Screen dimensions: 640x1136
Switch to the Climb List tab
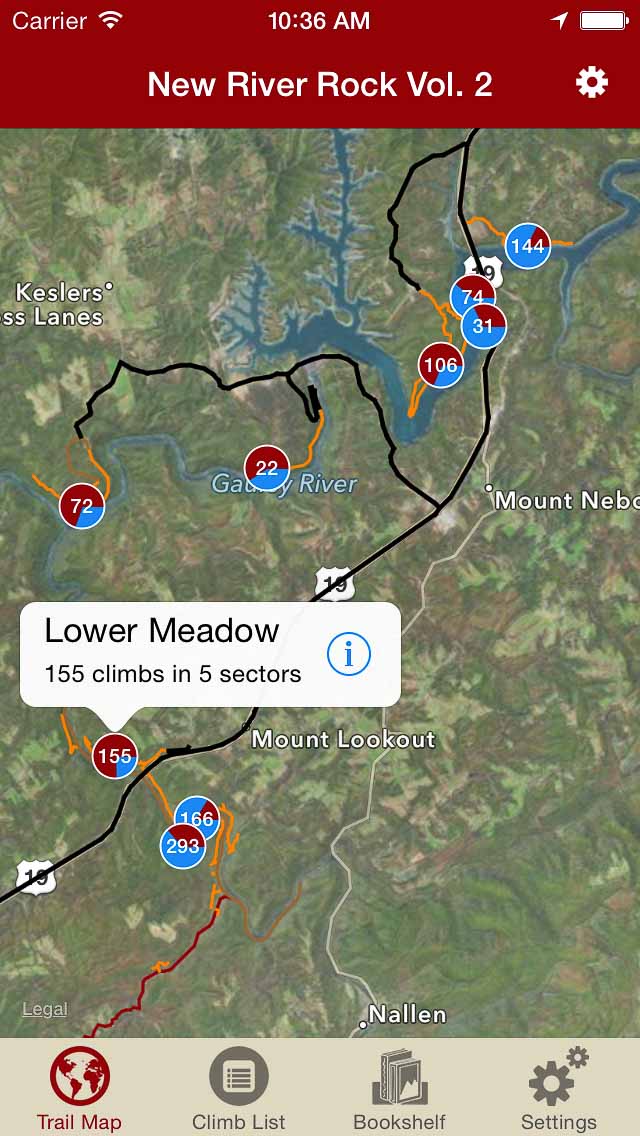coord(239,1088)
